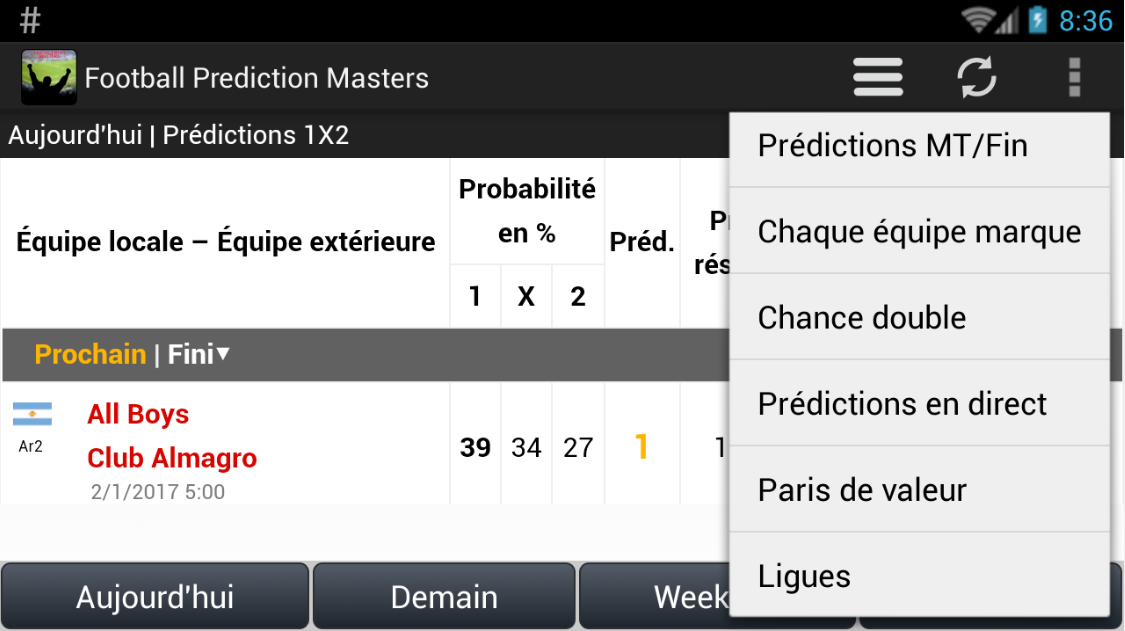Tap the three-dot overflow icon
This screenshot has height=631, width=1125.
point(1074,77)
